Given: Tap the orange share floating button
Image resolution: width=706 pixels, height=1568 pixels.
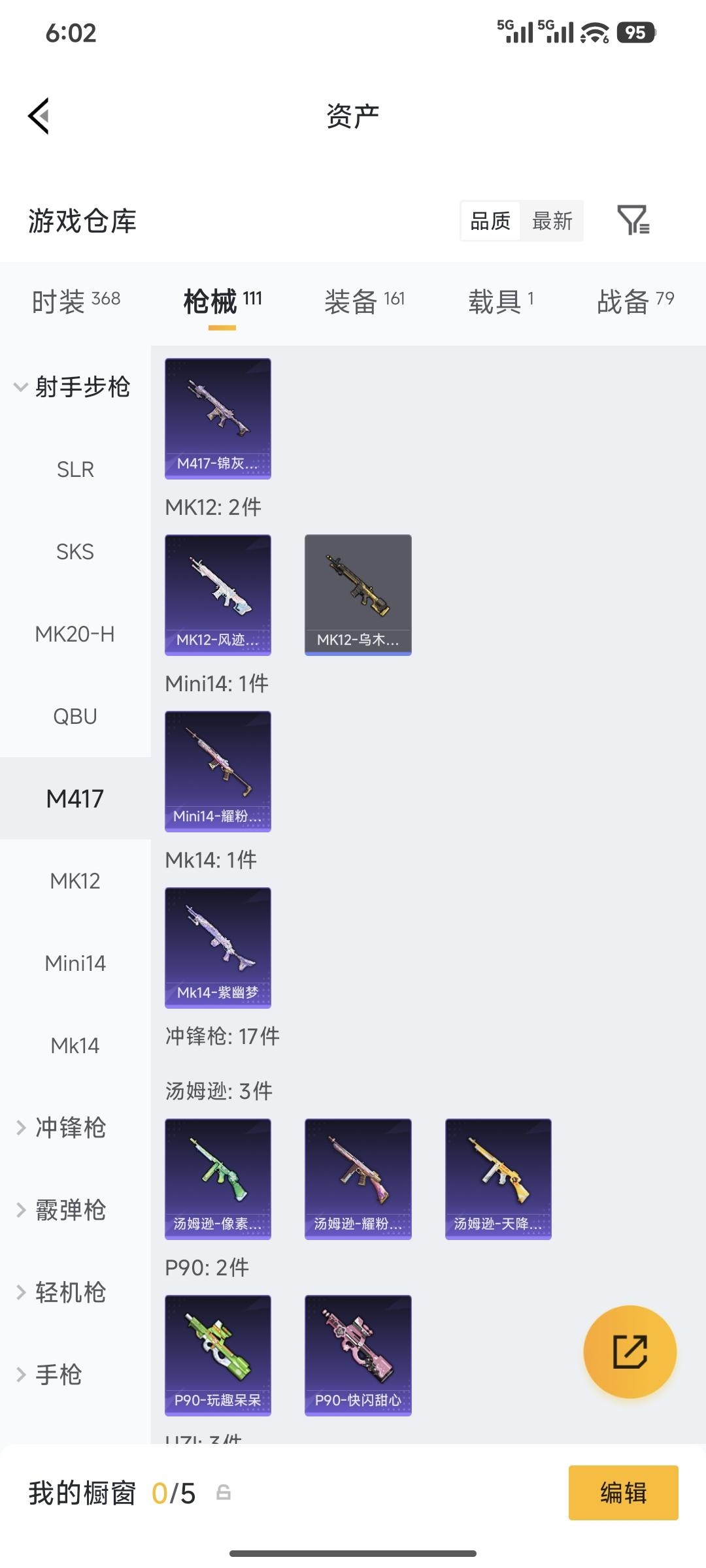Looking at the screenshot, I should click(x=630, y=1351).
